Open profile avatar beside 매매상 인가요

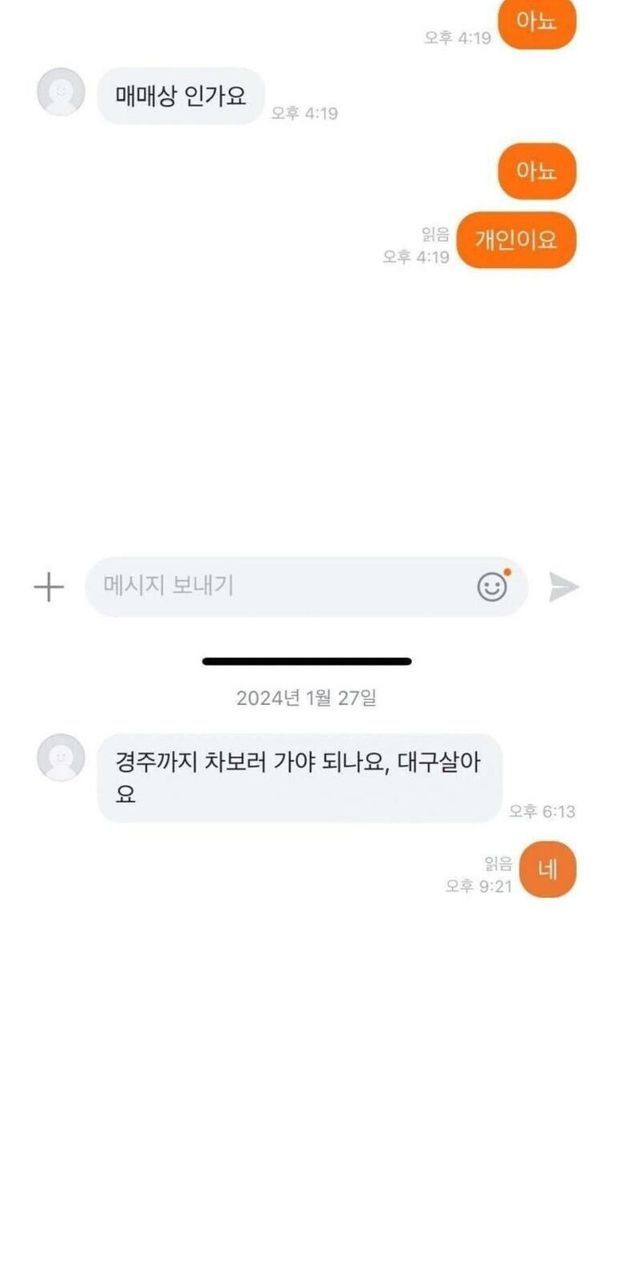61,92
